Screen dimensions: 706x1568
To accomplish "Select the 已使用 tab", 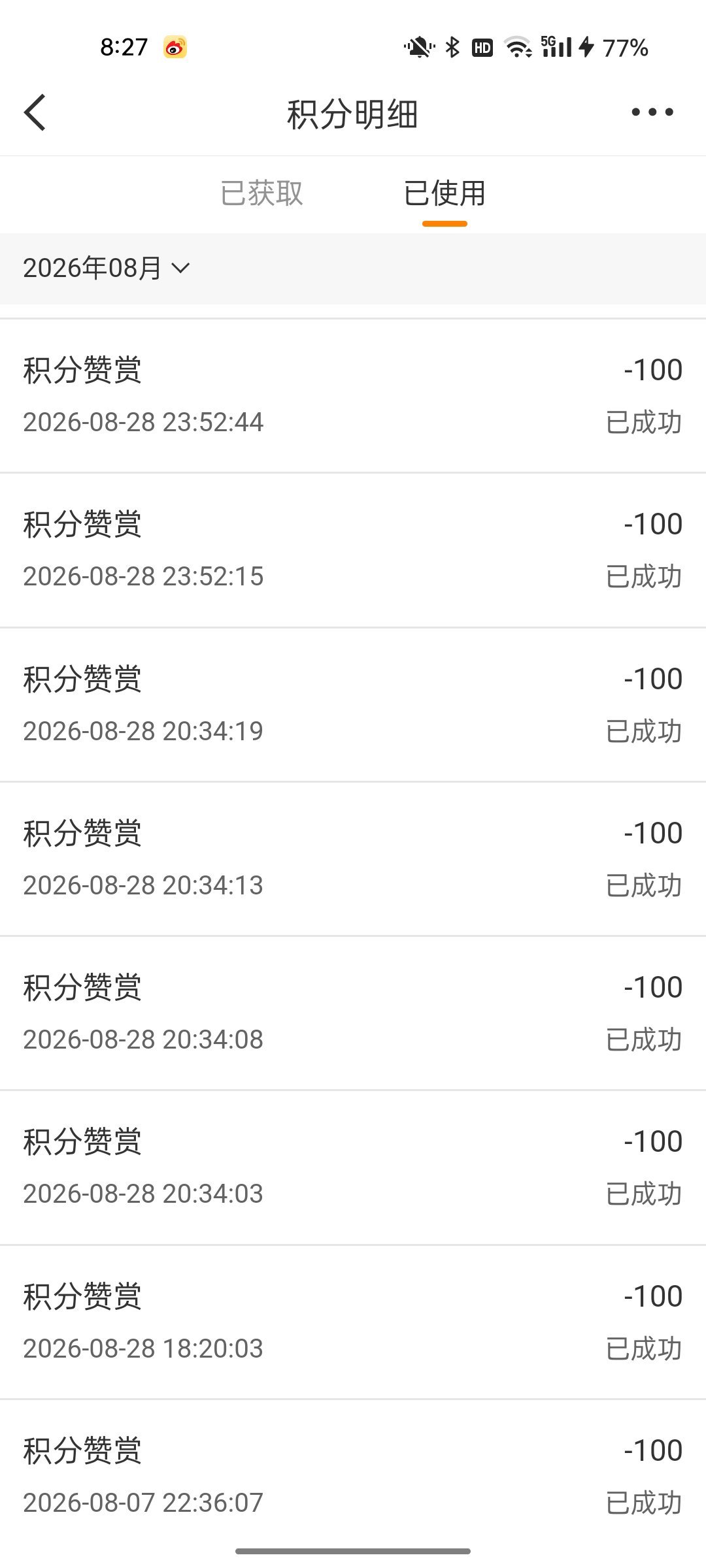I will tap(445, 193).
